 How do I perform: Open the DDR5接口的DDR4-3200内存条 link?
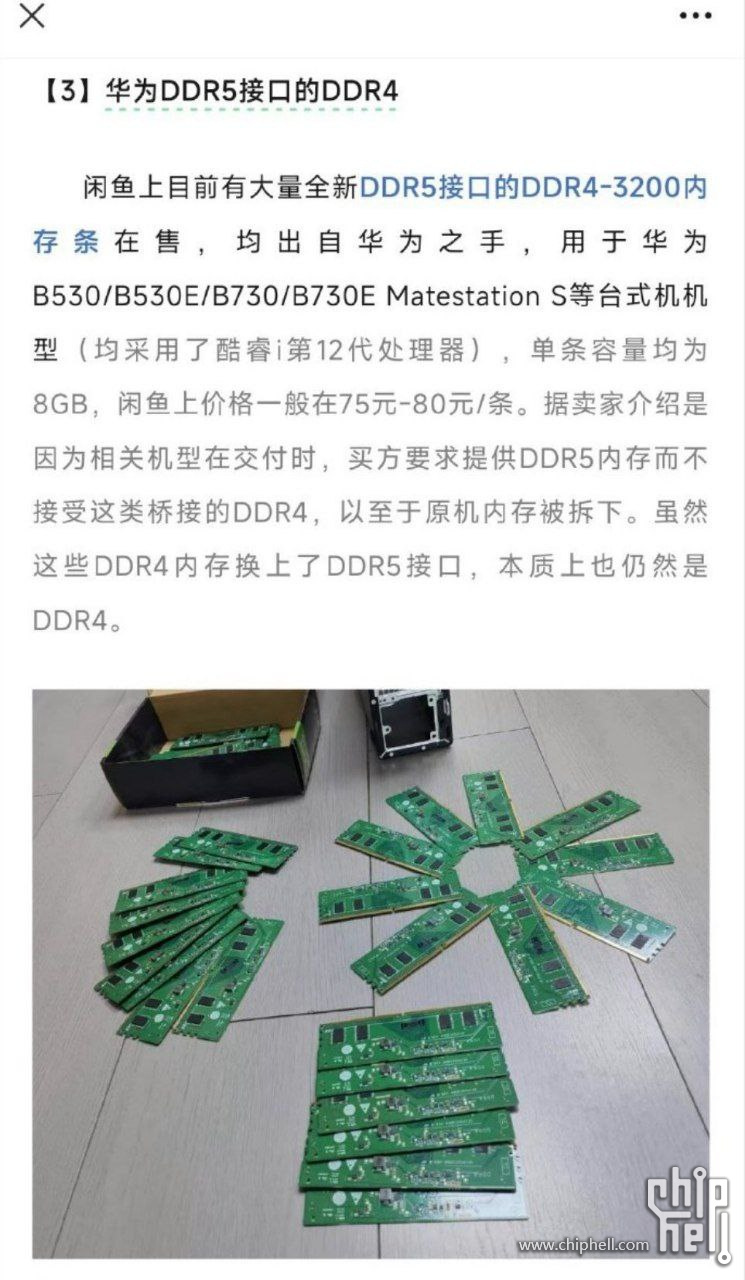click(x=532, y=188)
